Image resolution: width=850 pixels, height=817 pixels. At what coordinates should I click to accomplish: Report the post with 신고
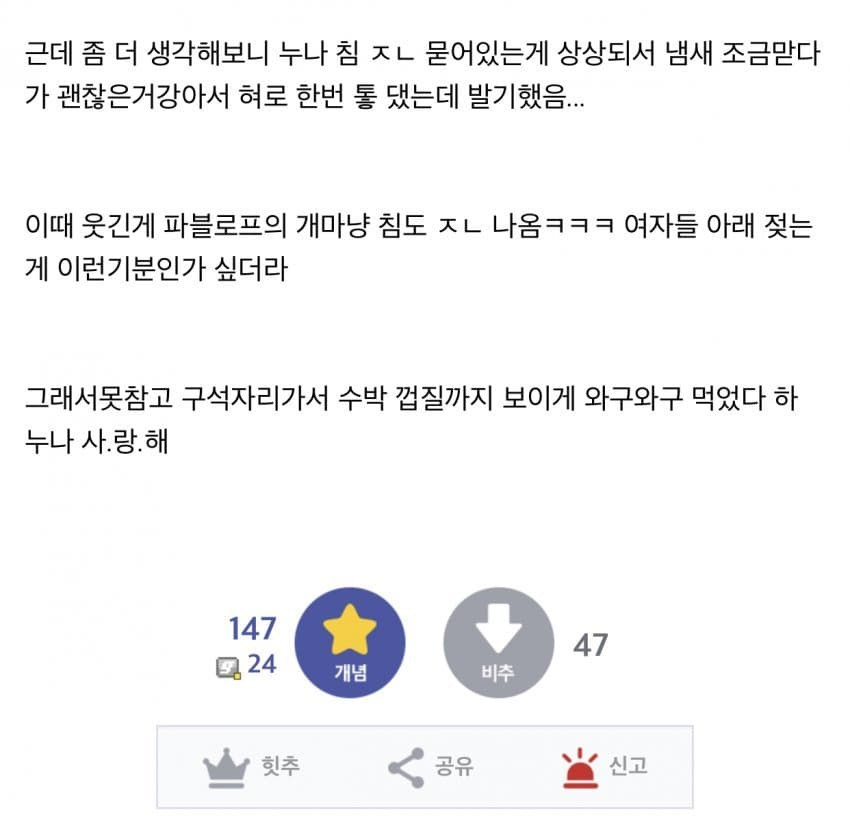click(x=604, y=767)
